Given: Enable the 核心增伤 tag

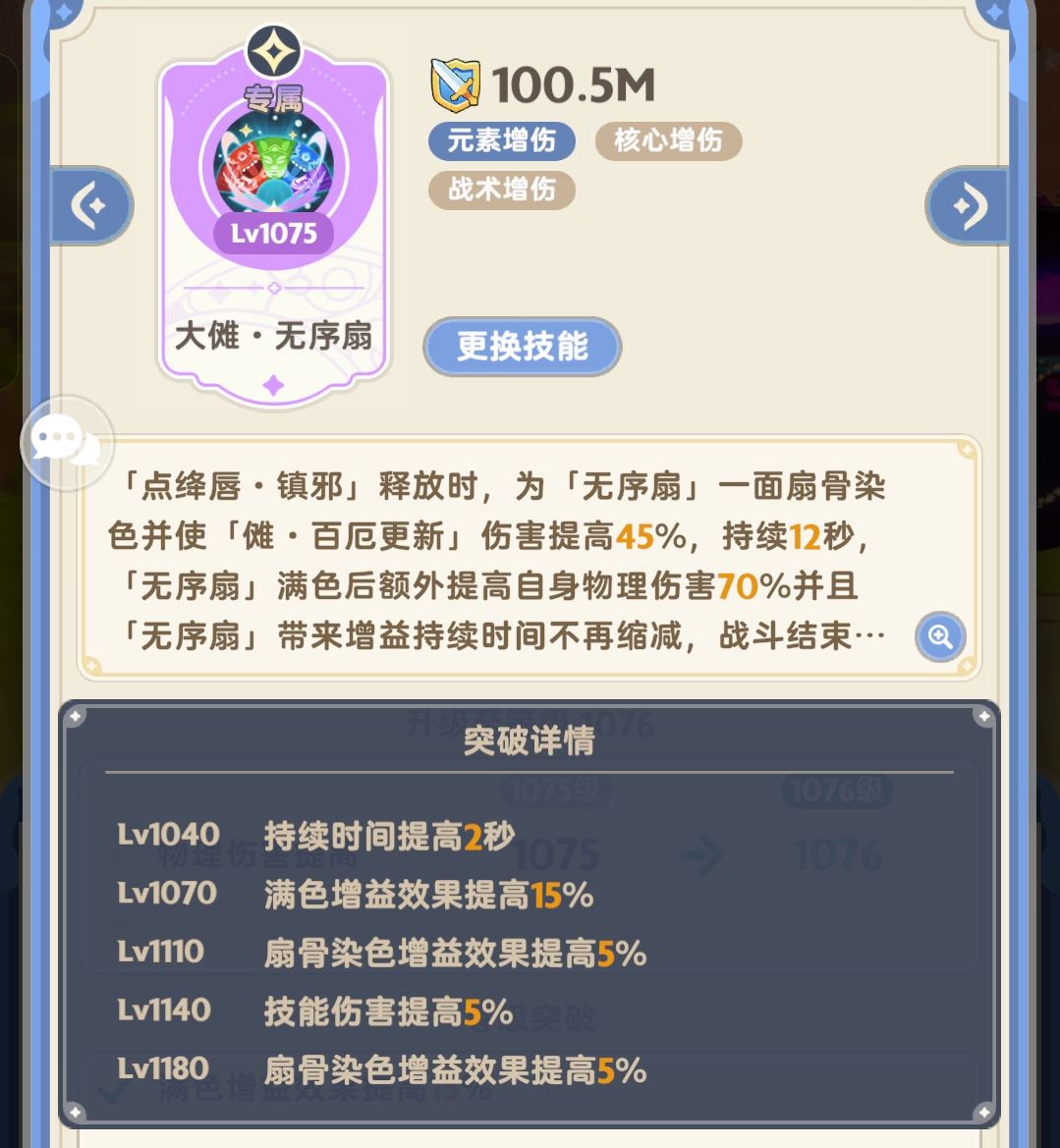Looking at the screenshot, I should click(x=668, y=140).
